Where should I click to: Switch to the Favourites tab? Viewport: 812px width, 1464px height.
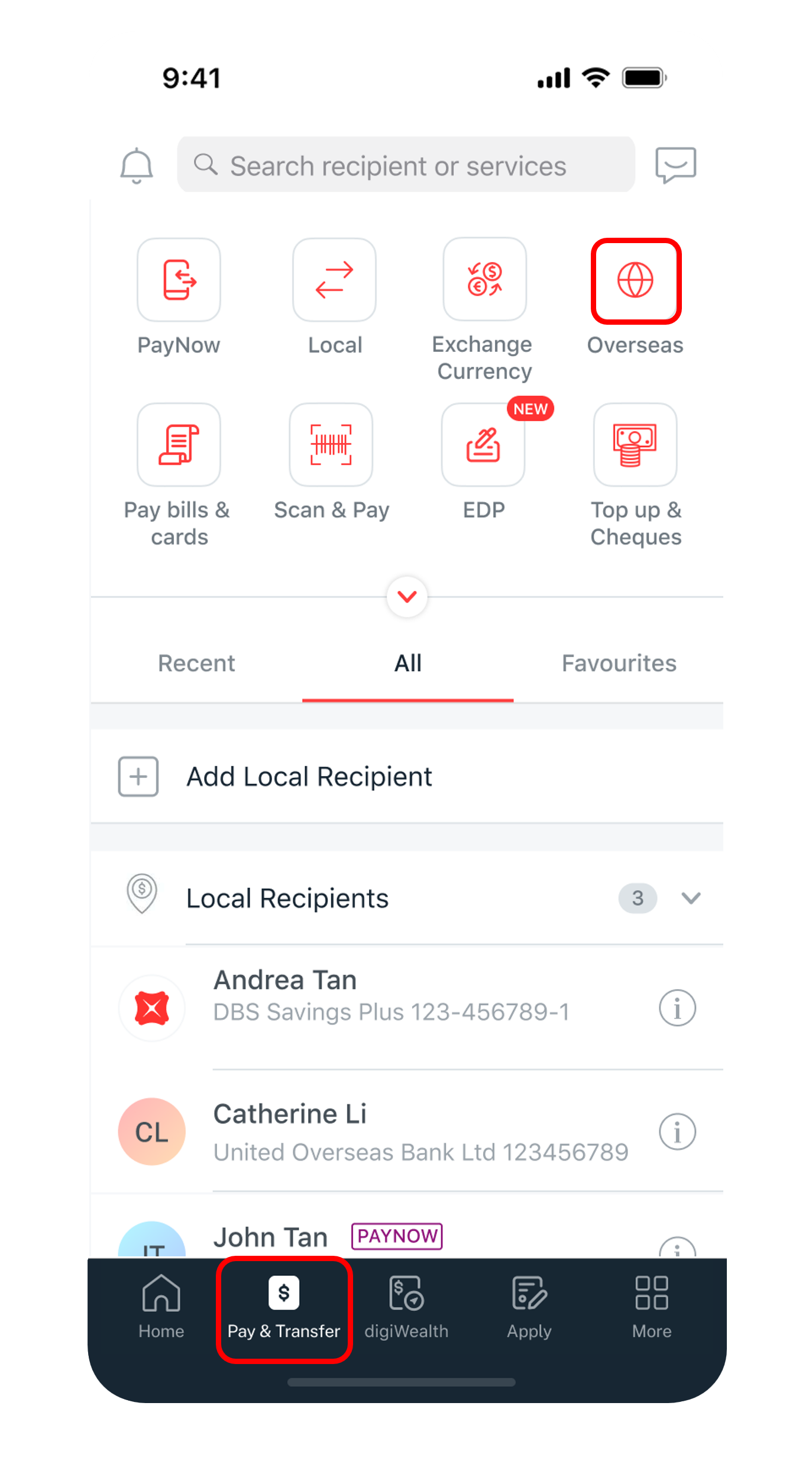click(619, 664)
